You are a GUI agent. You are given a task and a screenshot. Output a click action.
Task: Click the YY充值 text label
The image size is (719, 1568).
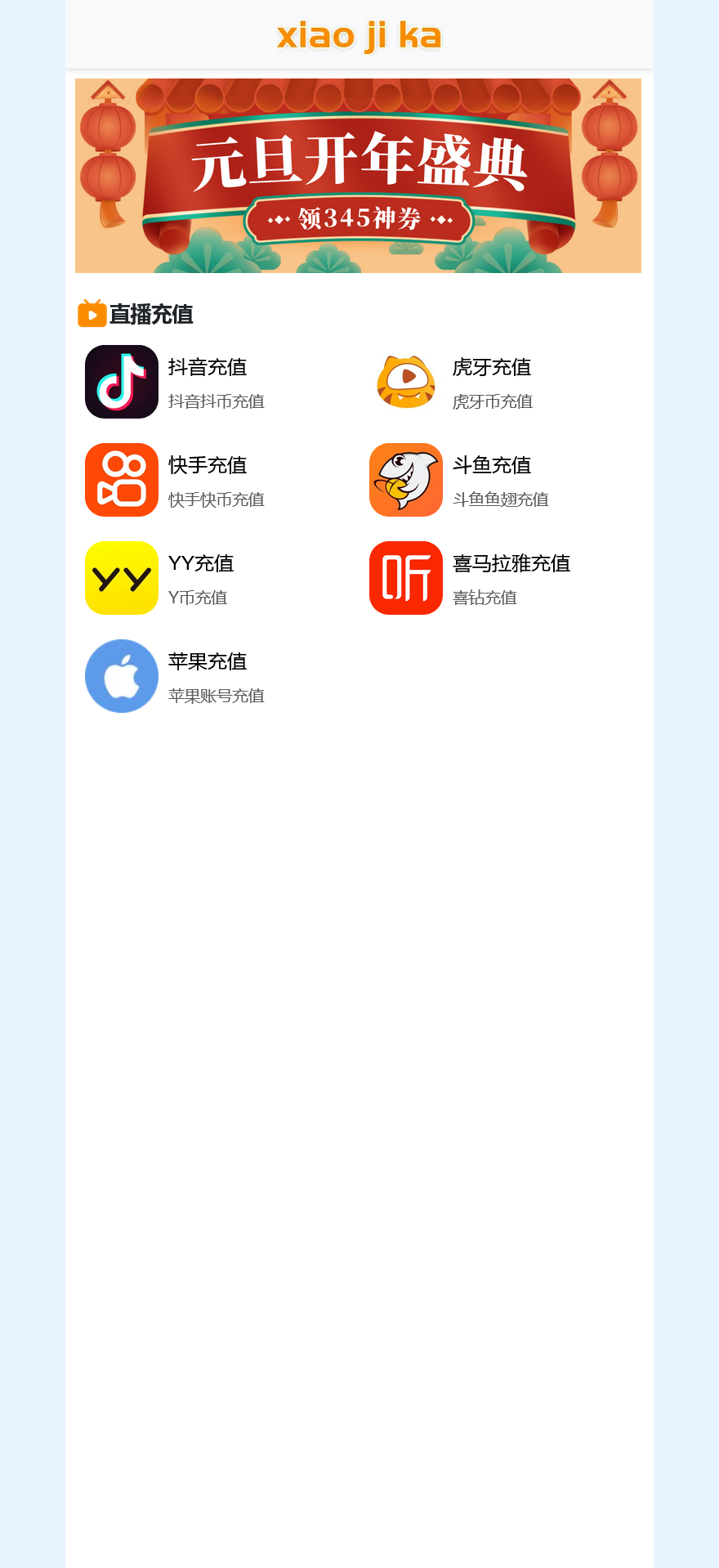click(200, 564)
